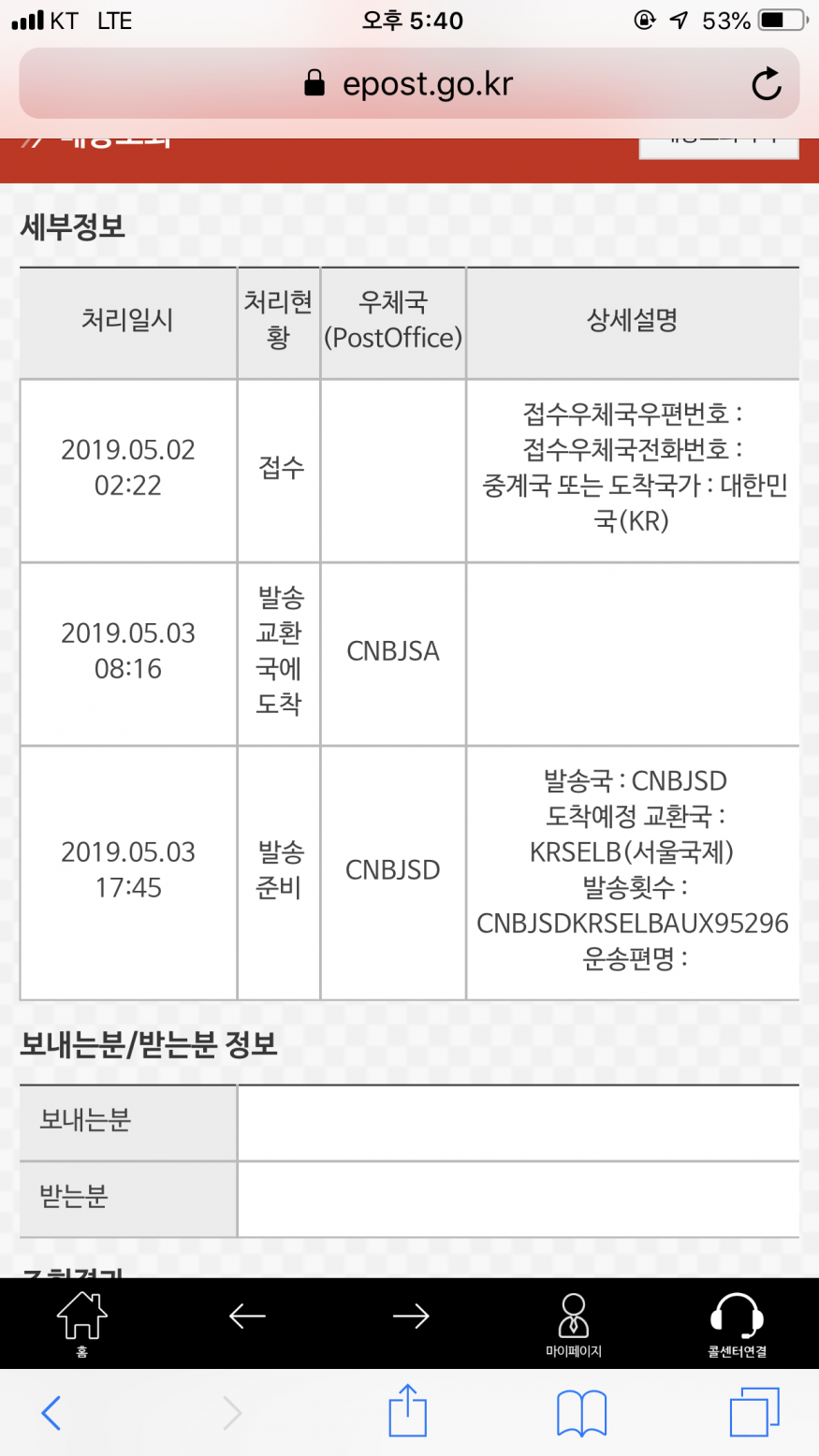Open Safari bookmarks

(x=582, y=1413)
